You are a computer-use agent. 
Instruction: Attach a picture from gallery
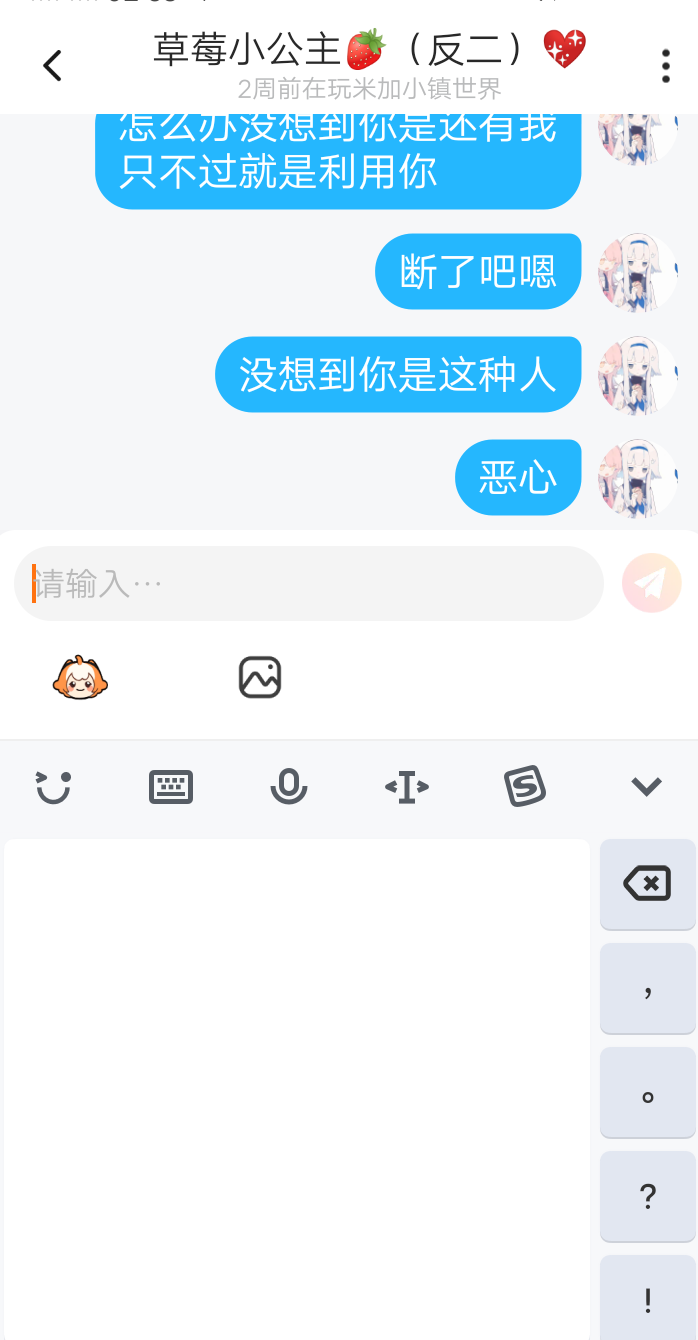(260, 677)
